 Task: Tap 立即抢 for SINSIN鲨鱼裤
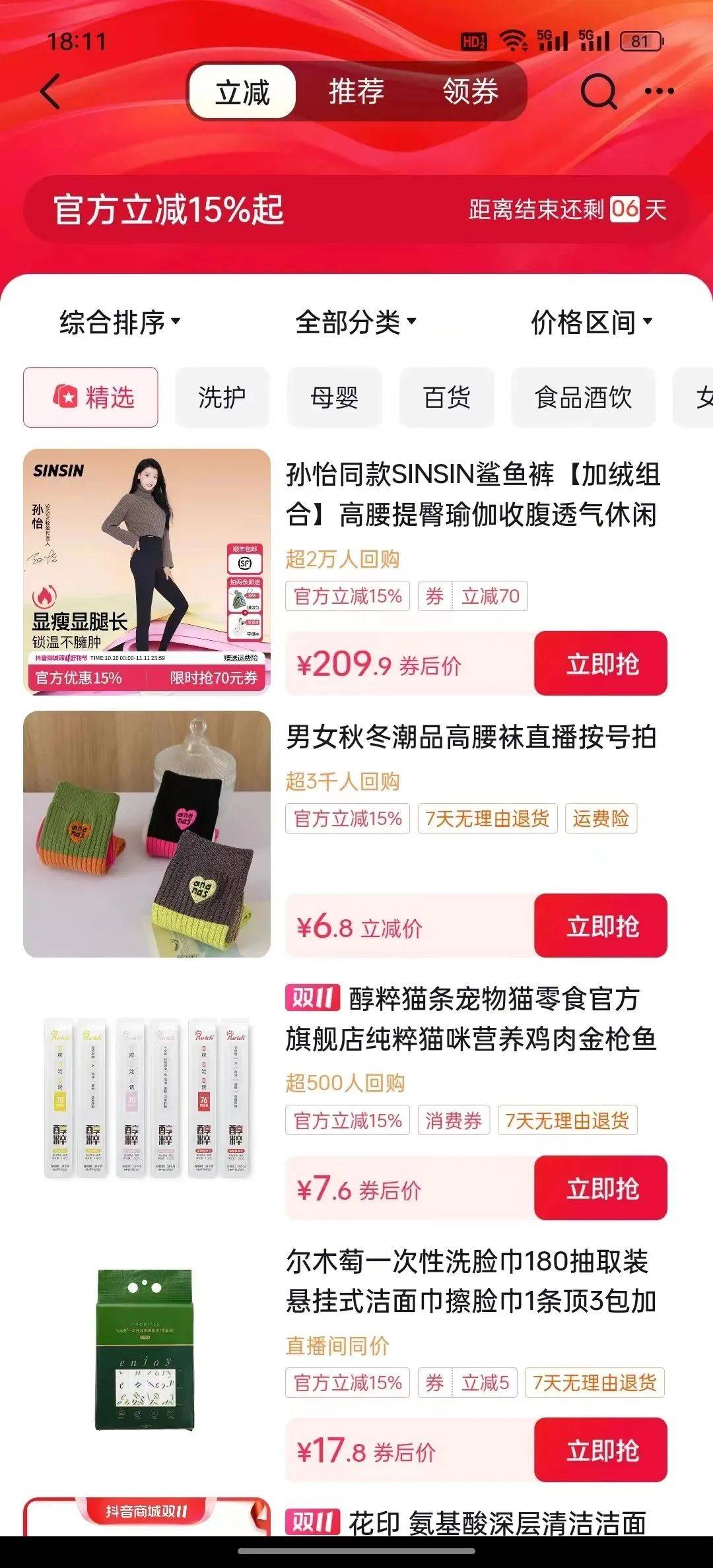coord(601,663)
